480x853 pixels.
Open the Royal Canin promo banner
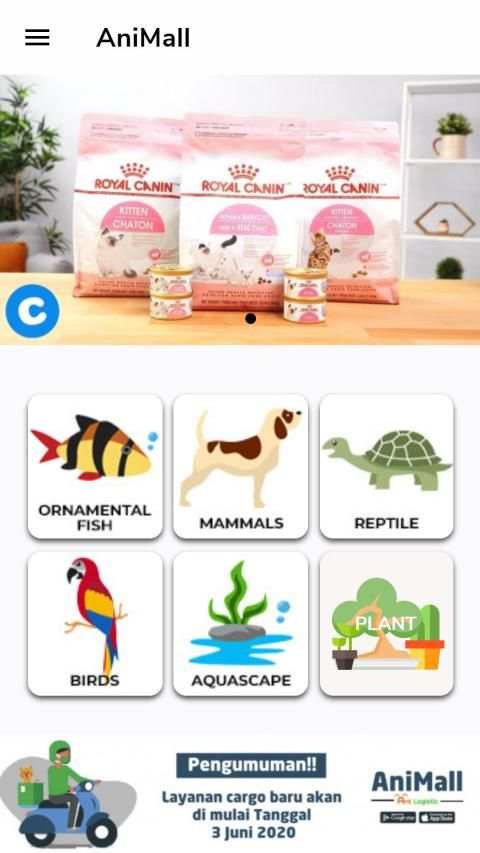pos(240,209)
